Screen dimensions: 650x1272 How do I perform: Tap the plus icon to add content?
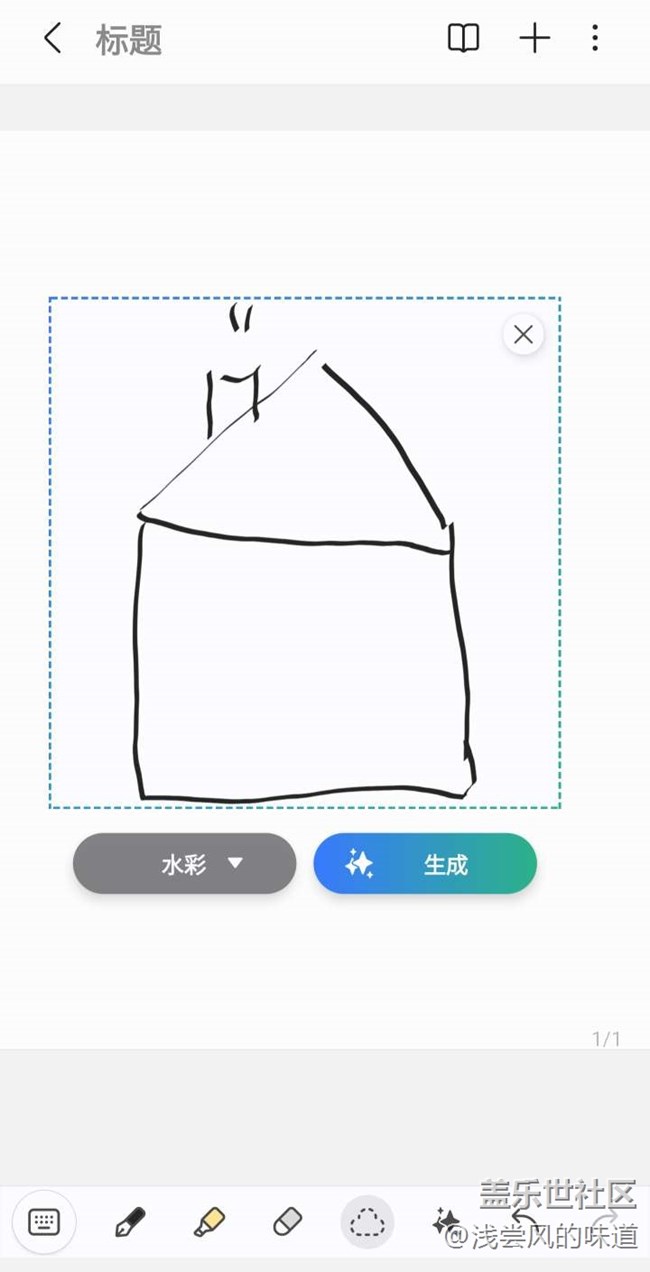click(535, 39)
